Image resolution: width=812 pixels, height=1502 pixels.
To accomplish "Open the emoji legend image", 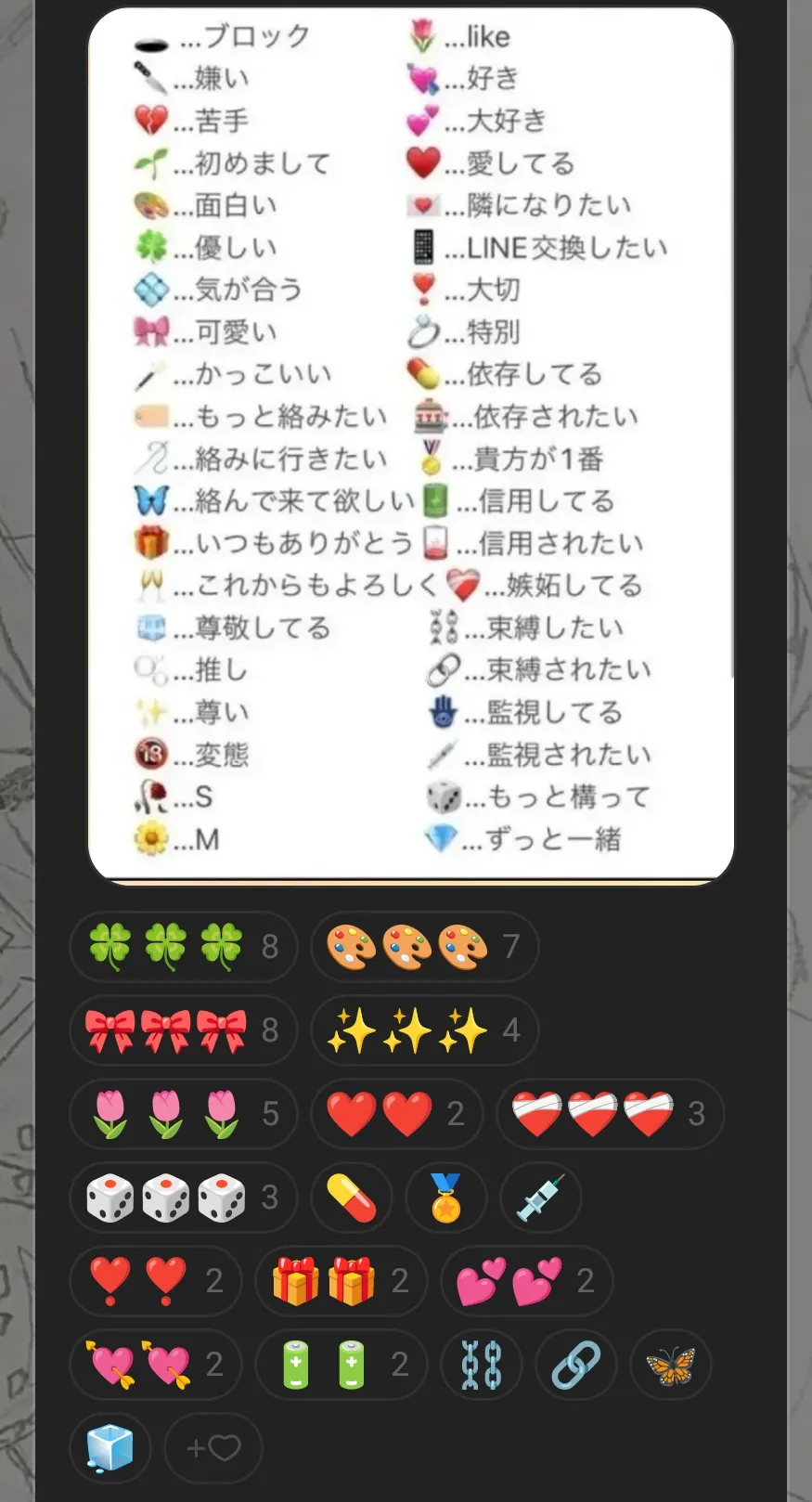I will (410, 446).
